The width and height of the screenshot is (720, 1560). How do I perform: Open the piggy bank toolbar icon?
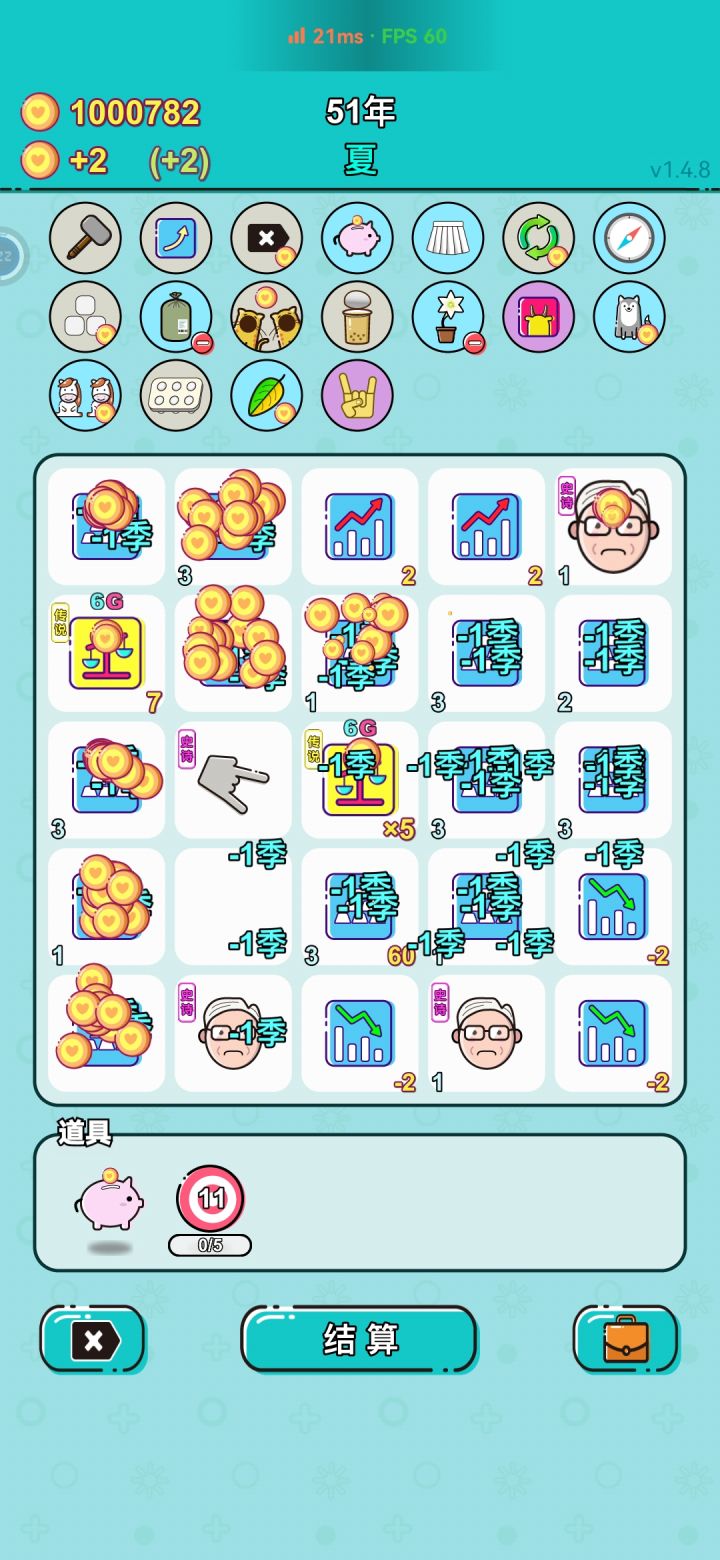(357, 238)
